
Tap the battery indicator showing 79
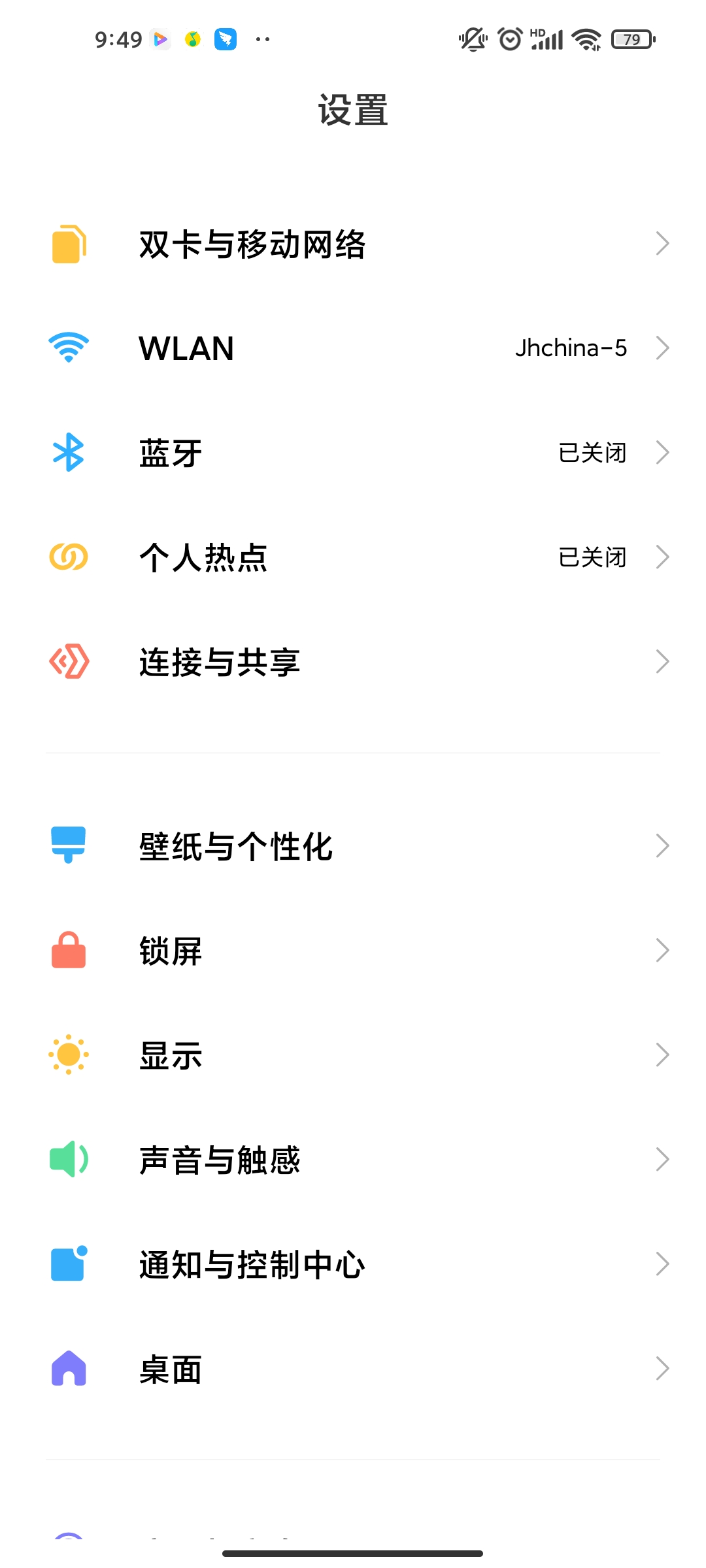631,39
